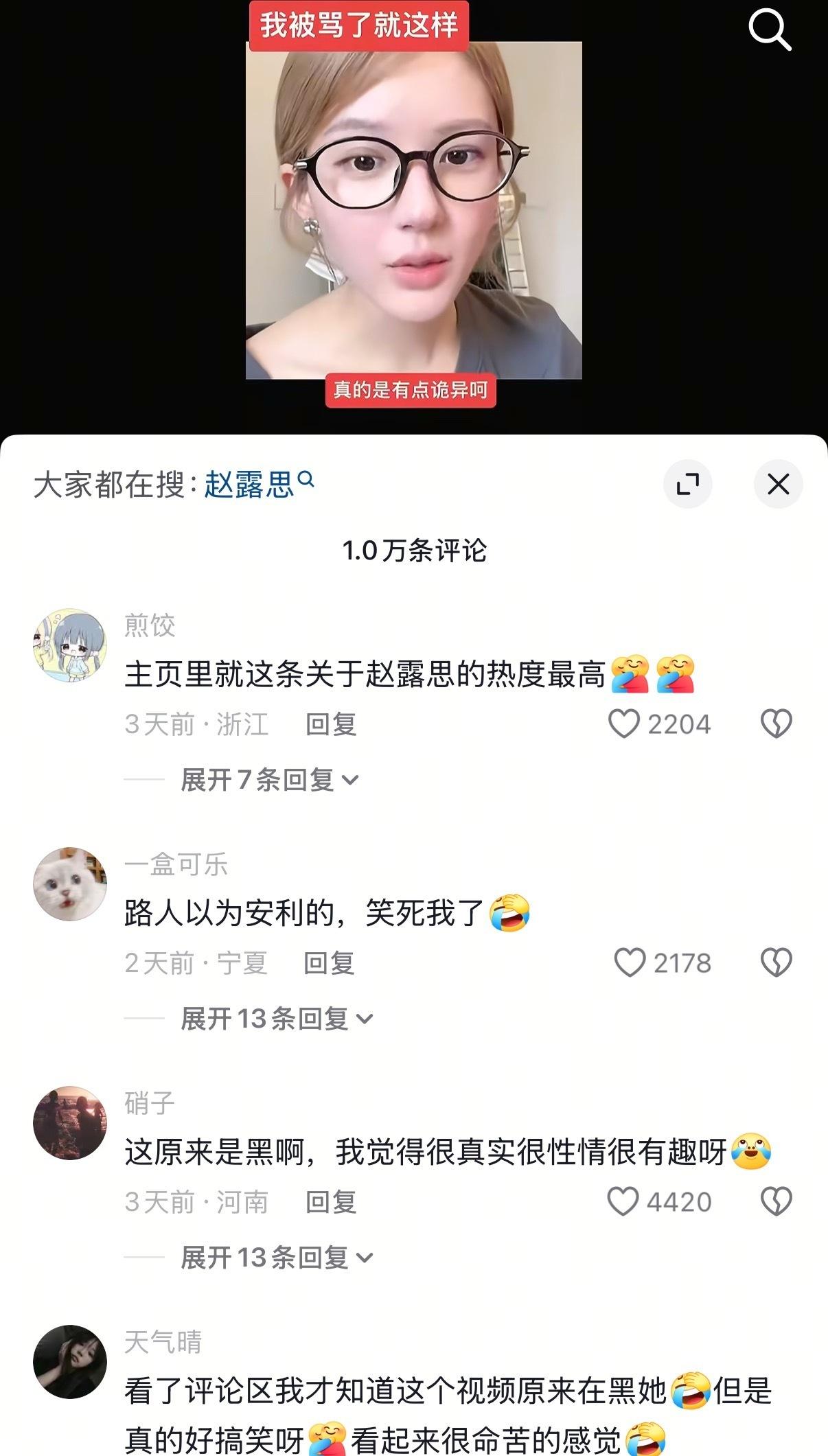The height and width of the screenshot is (1456, 828).
Task: Open the search magnifier icon
Action: pyautogui.click(x=770, y=30)
